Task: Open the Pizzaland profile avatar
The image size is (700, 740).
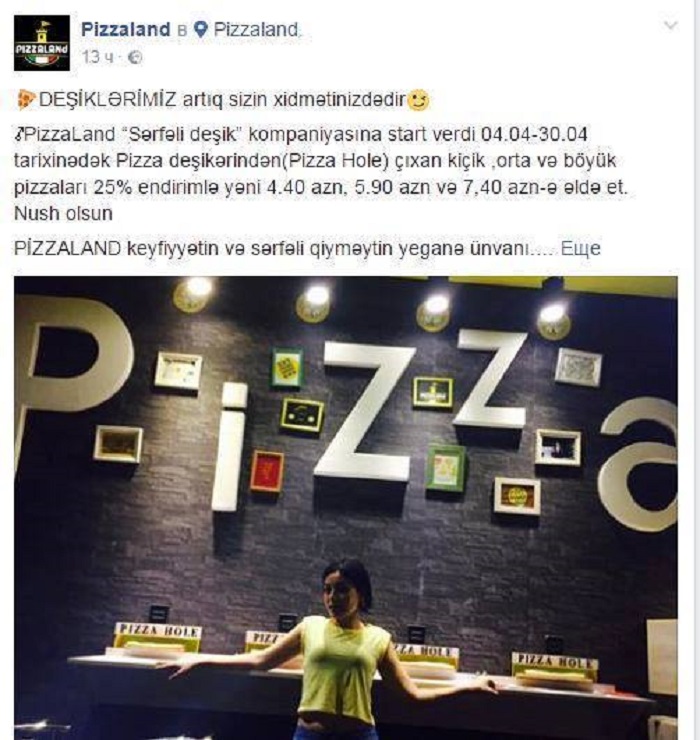Action: (42, 43)
